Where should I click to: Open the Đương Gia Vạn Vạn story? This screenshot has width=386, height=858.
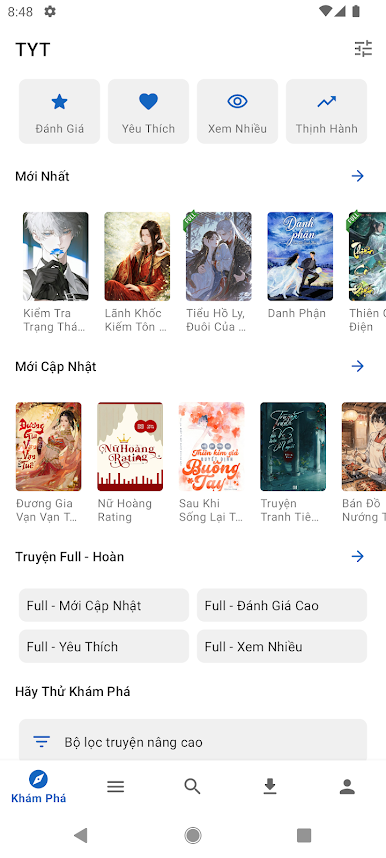(48, 447)
